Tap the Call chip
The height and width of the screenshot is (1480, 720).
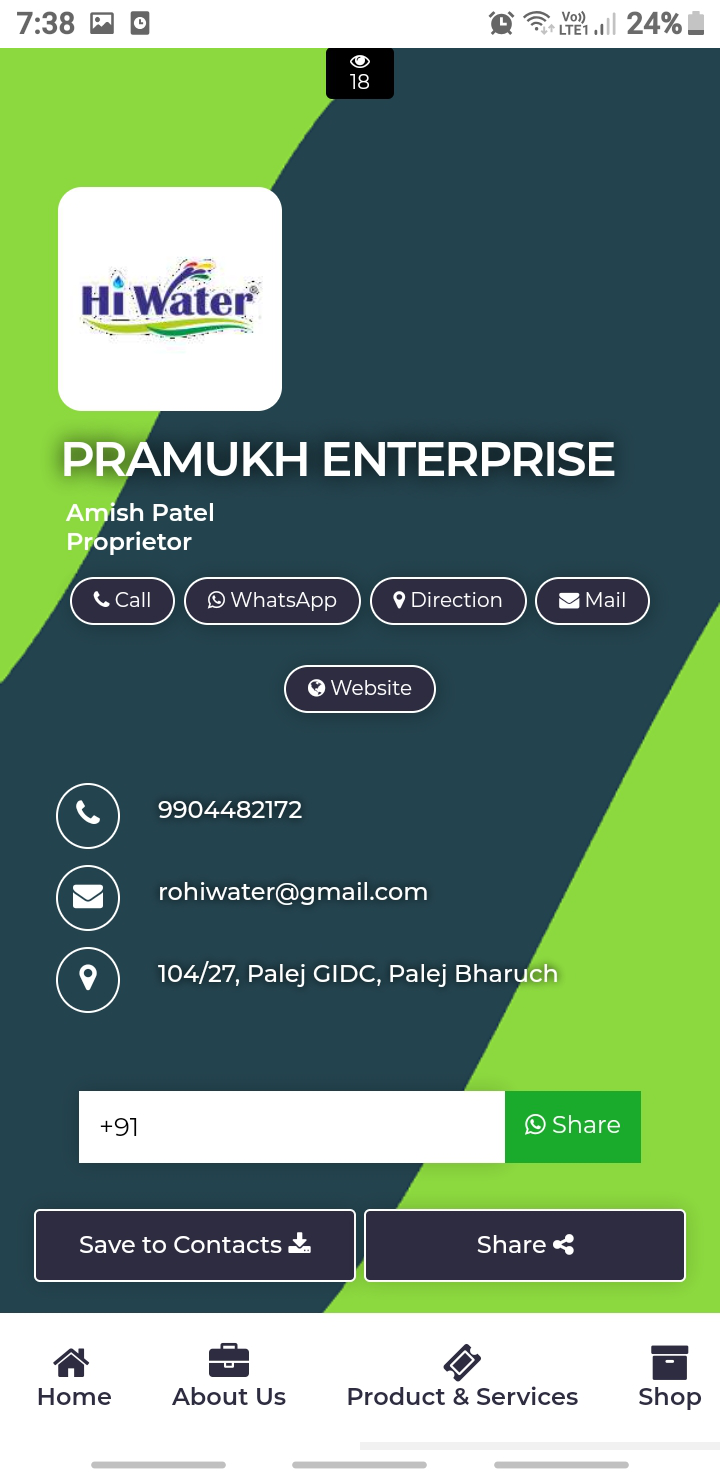point(122,601)
